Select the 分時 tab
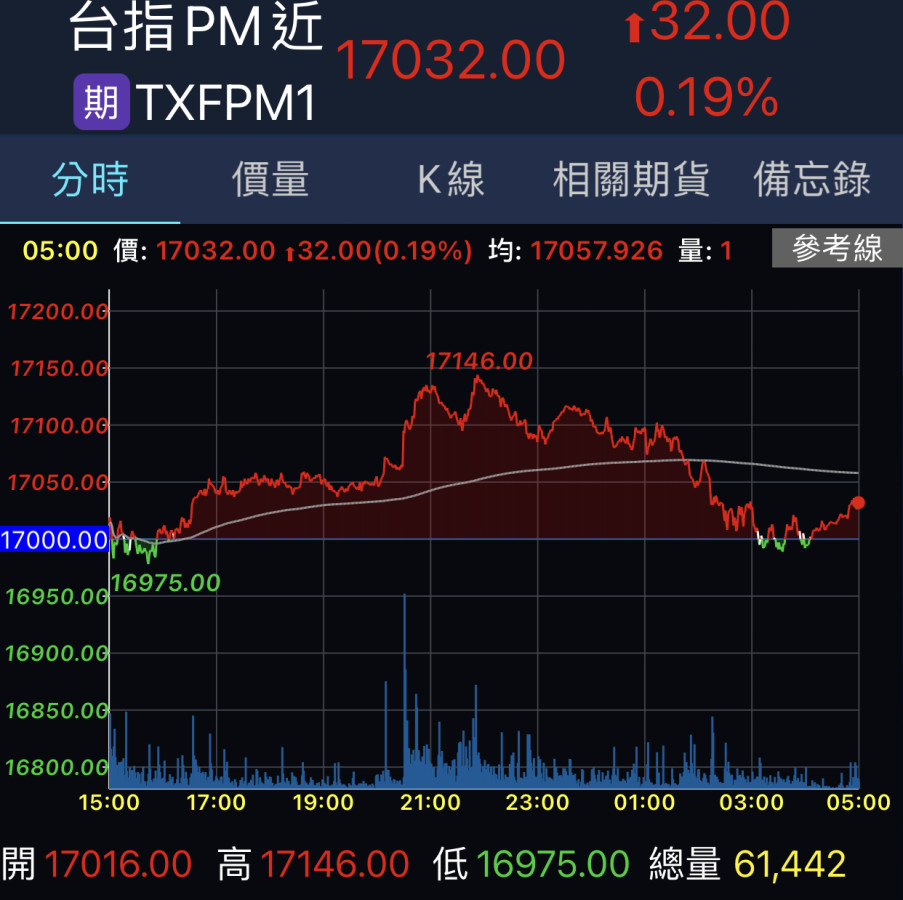This screenshot has width=903, height=900. tap(90, 181)
